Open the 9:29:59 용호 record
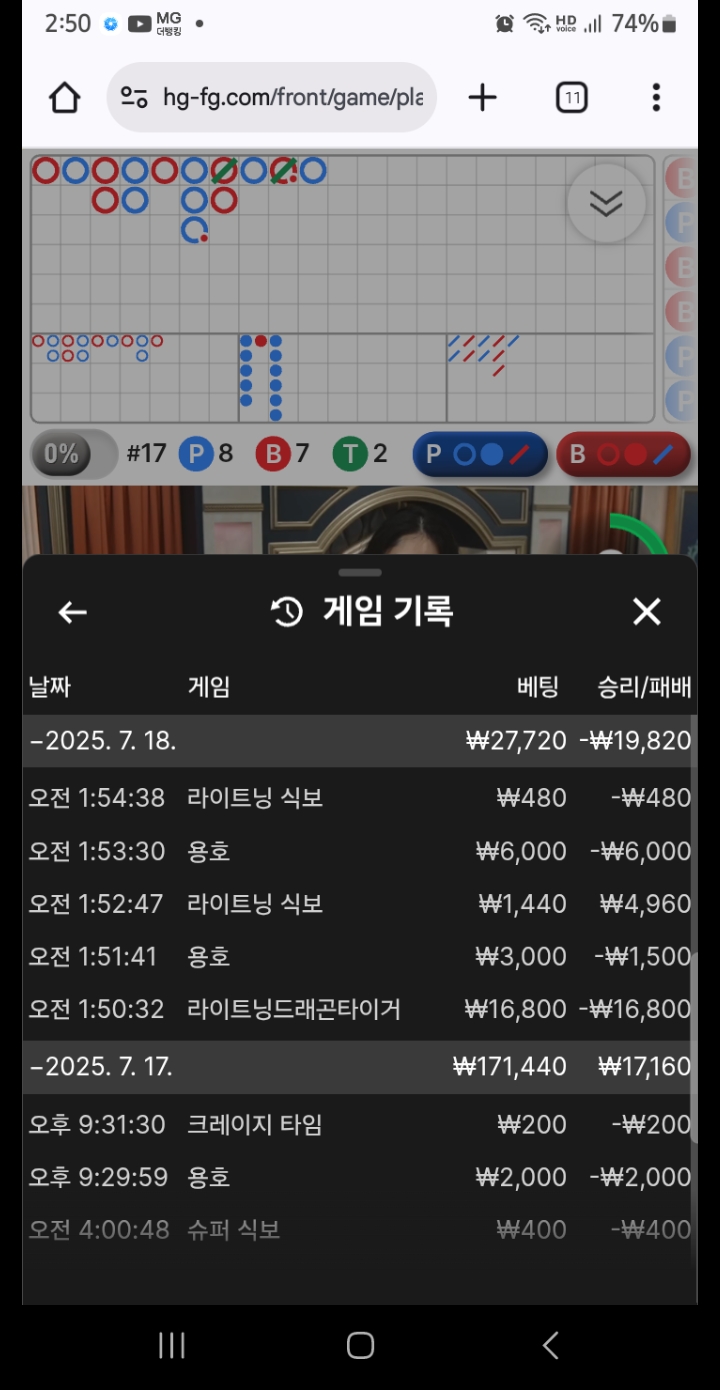Viewport: 720px width, 1390px height. 360,1177
